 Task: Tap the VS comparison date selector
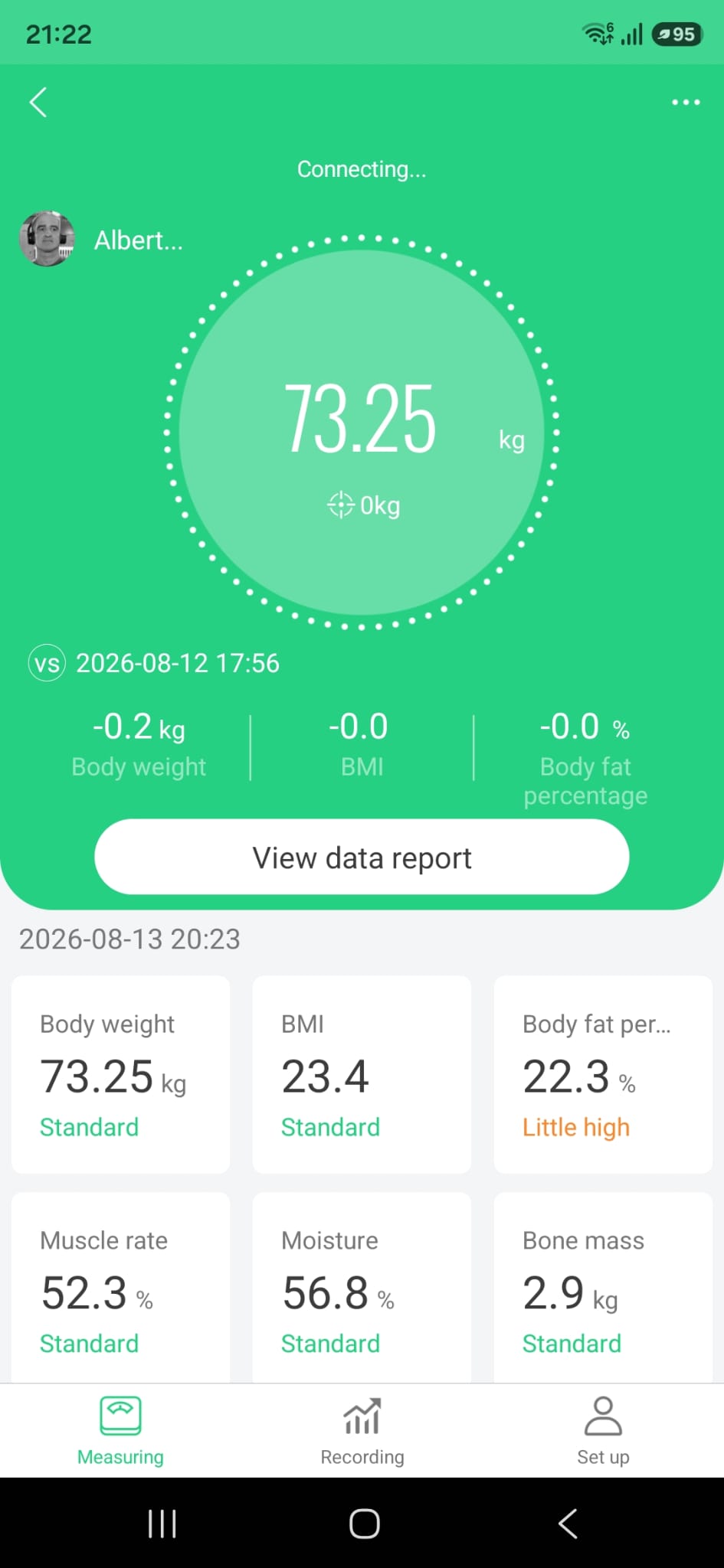(x=155, y=663)
